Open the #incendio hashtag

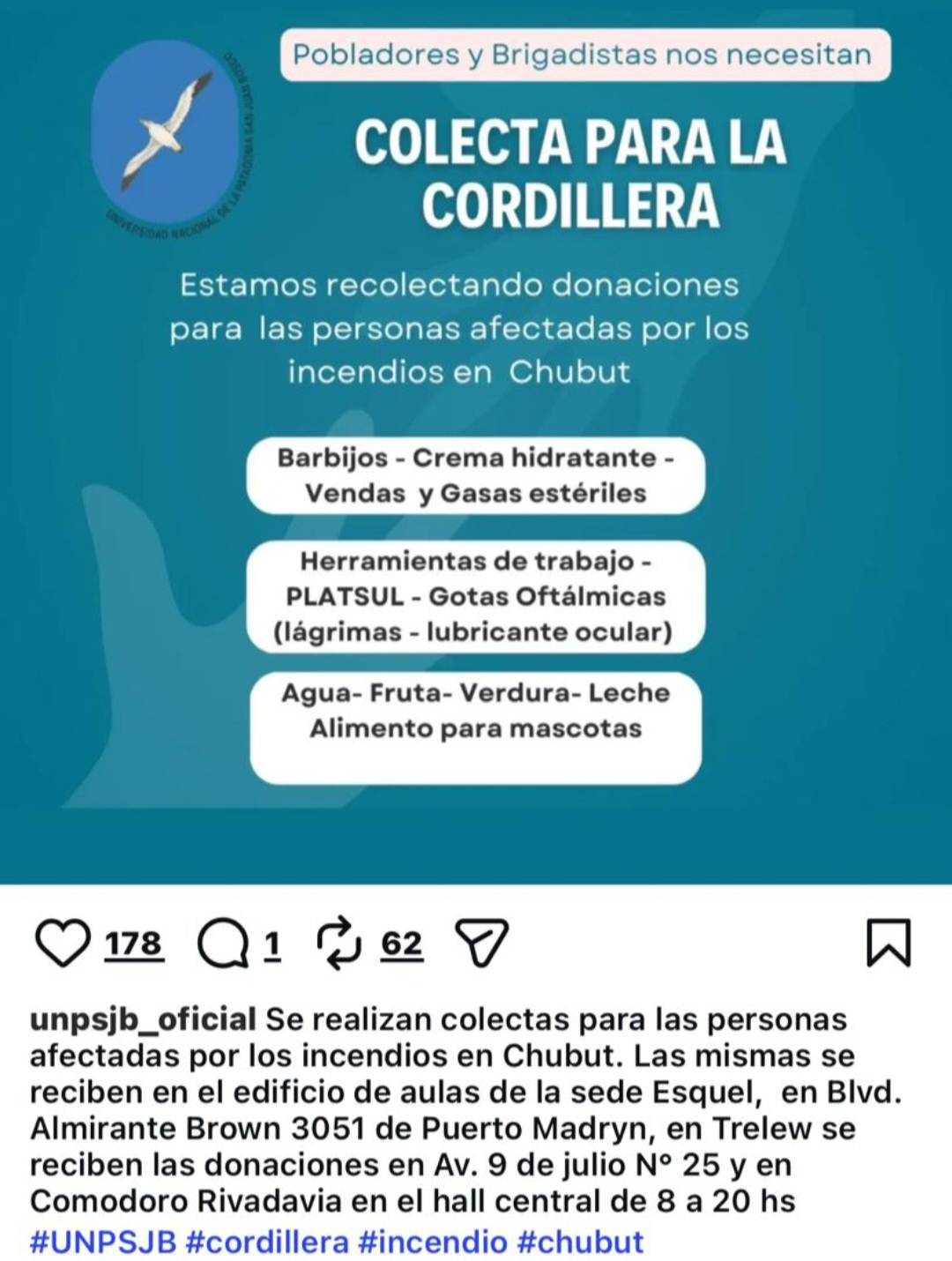433,1242
